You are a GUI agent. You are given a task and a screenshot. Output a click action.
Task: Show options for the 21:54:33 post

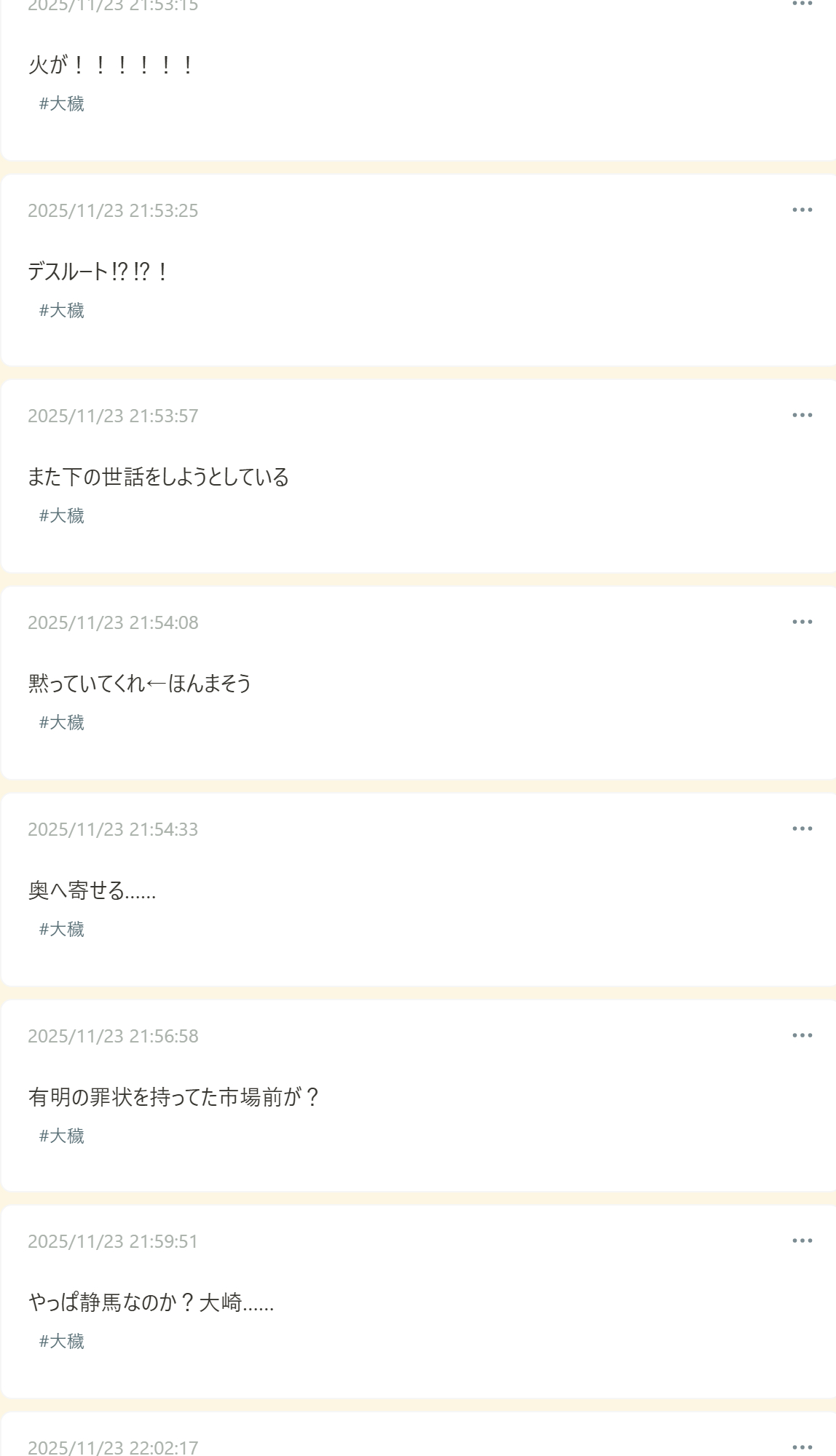802,828
